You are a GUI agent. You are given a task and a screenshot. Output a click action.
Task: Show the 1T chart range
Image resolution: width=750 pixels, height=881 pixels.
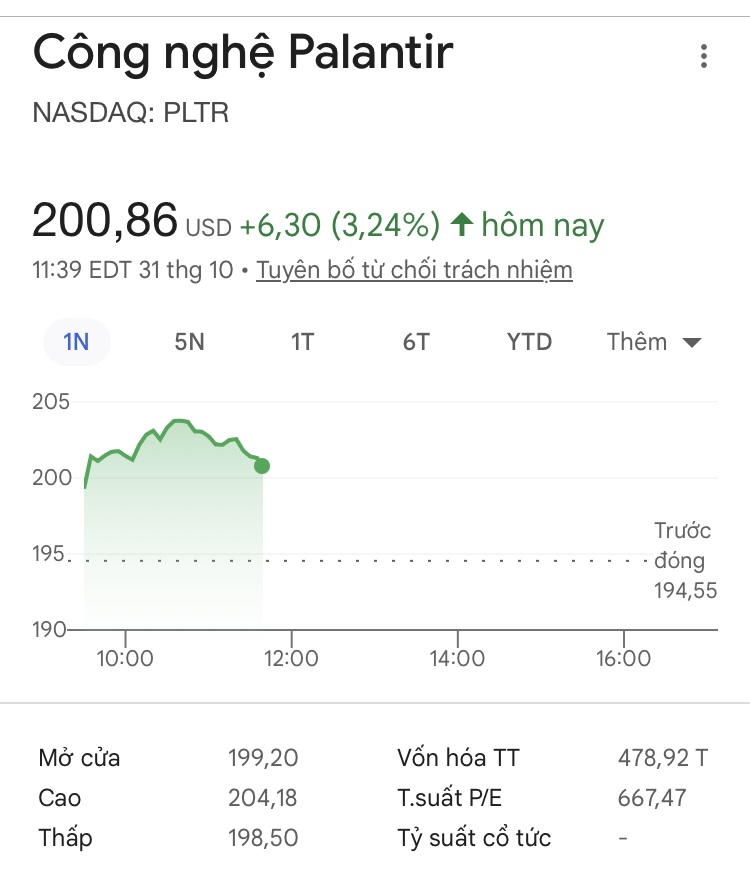click(x=302, y=342)
